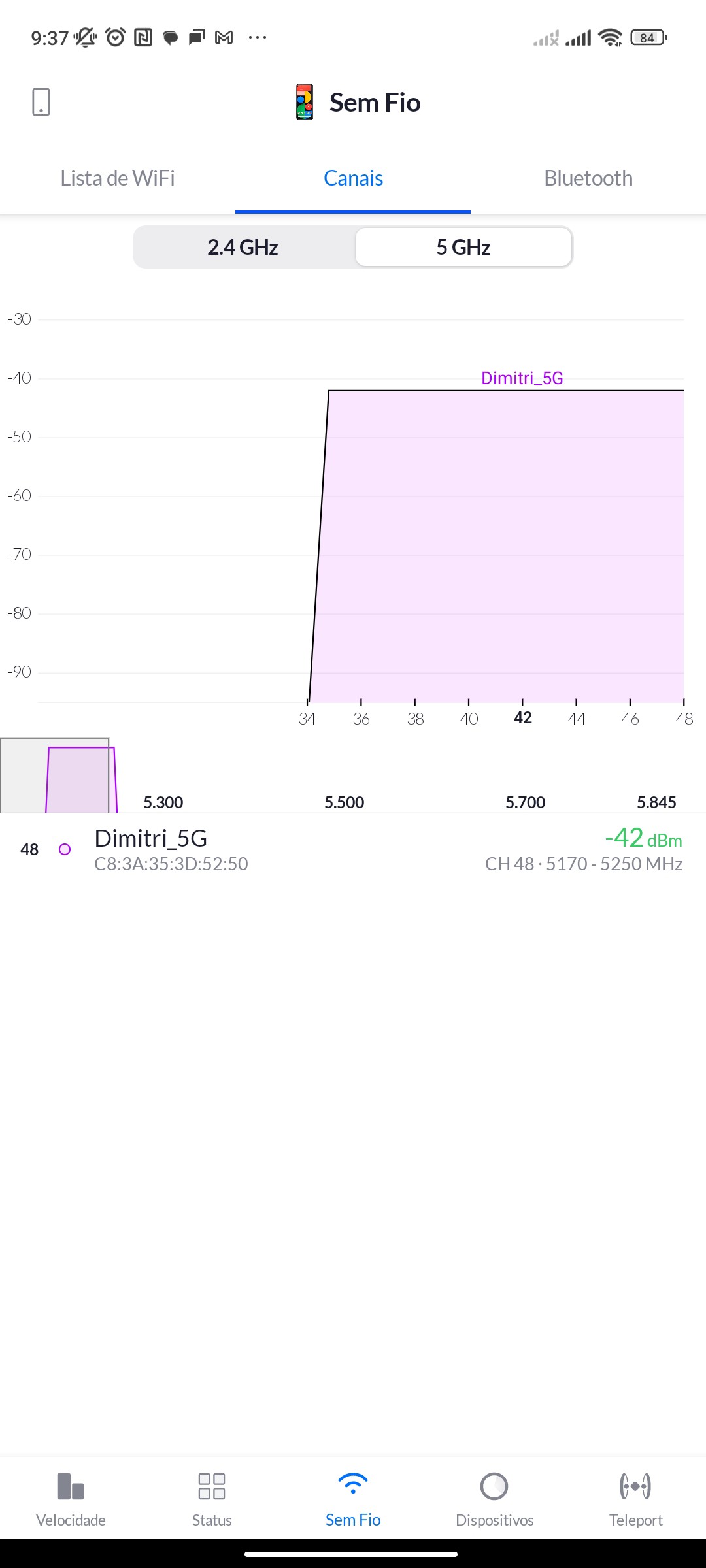Open the Dimitri_5G network row
This screenshot has width=706, height=1568.
(353, 849)
